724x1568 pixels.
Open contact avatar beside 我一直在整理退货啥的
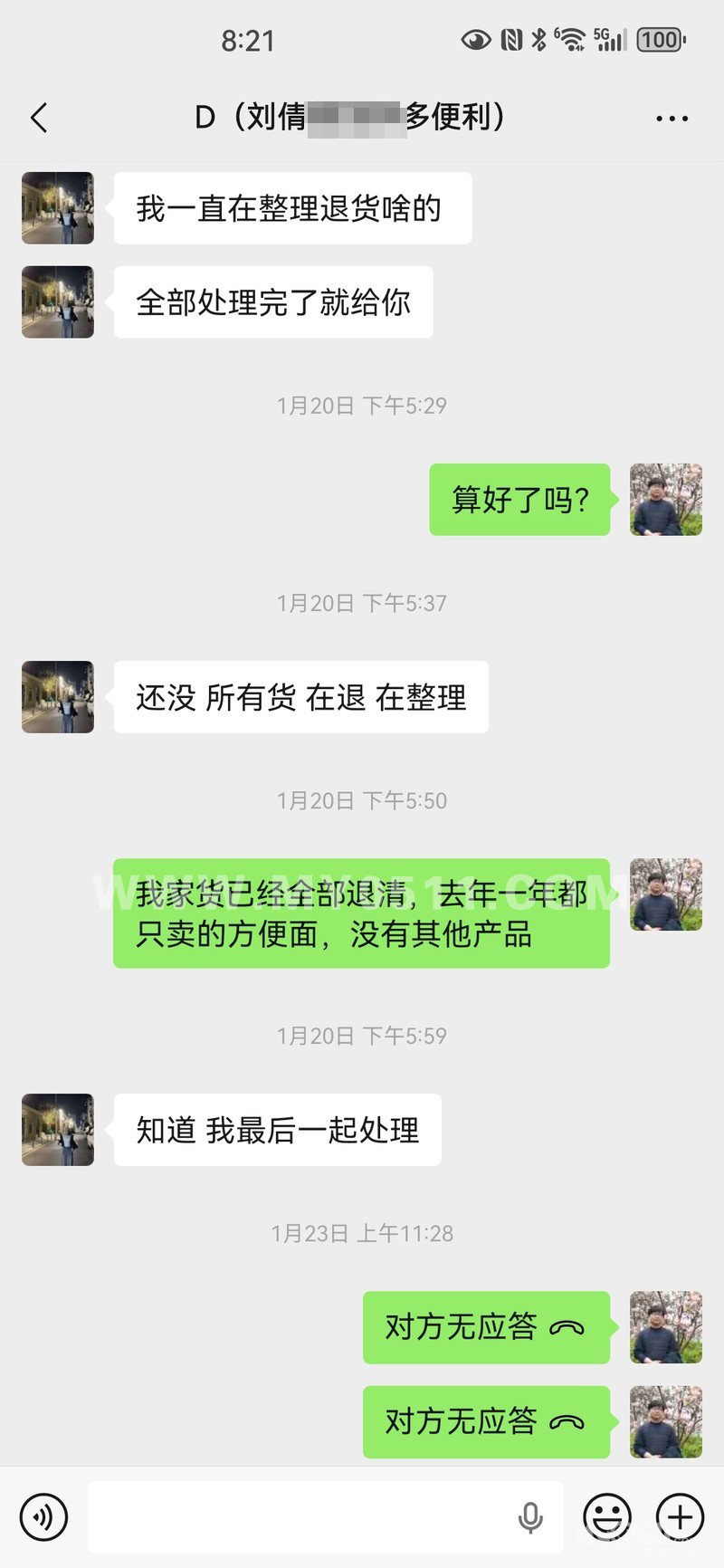tap(58, 208)
